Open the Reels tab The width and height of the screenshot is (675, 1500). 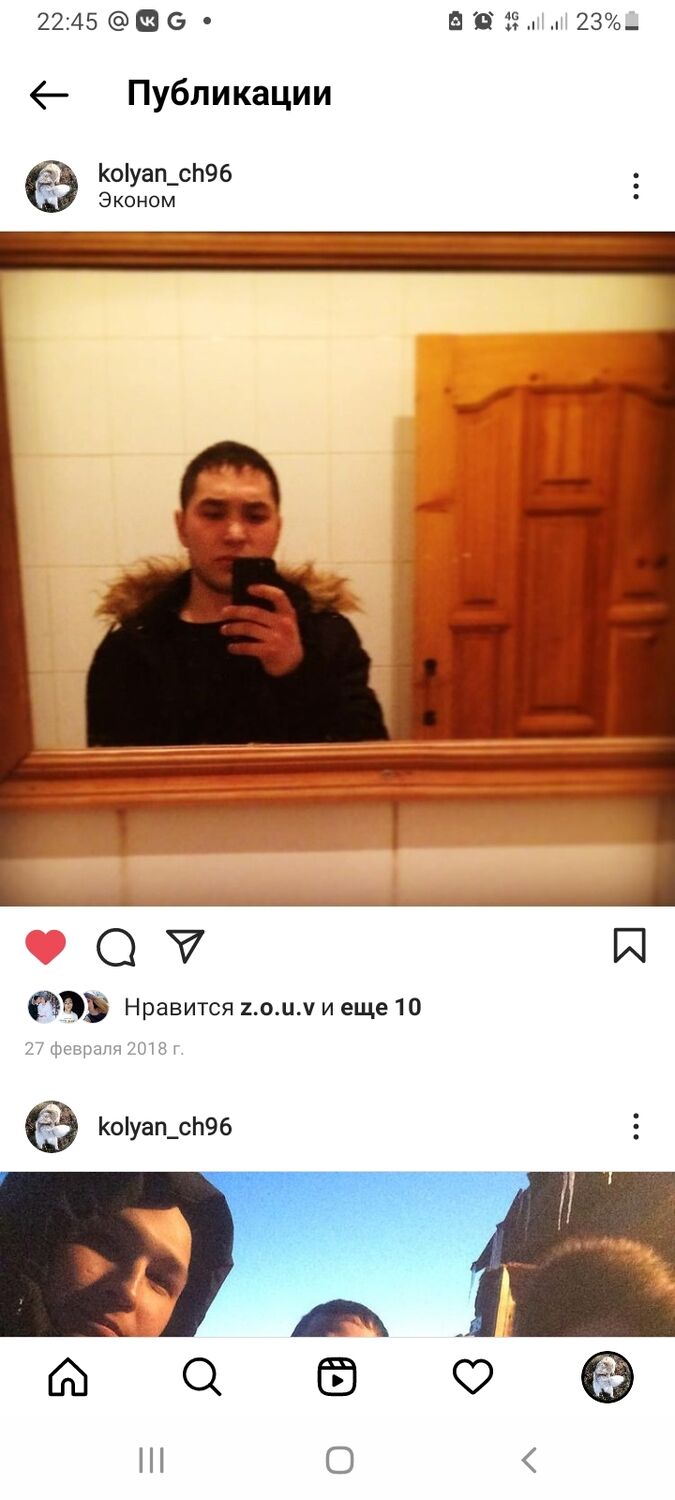click(337, 1378)
